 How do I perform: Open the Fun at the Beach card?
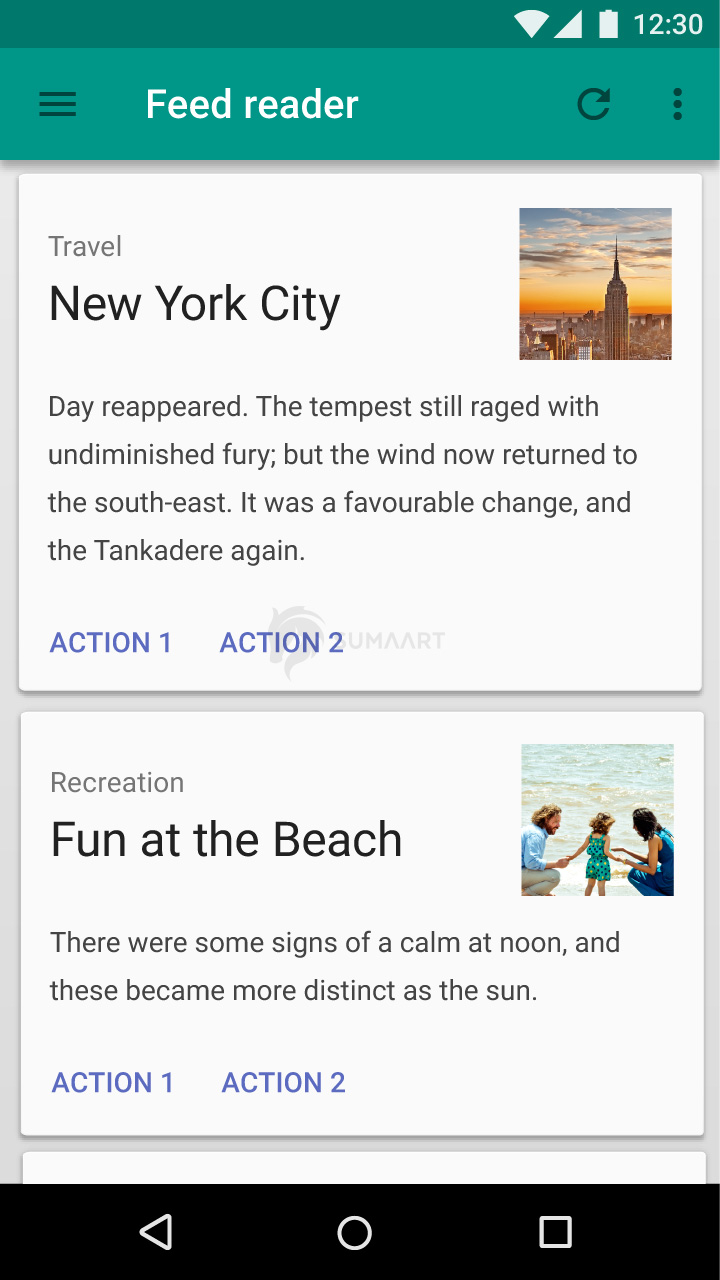pos(227,840)
